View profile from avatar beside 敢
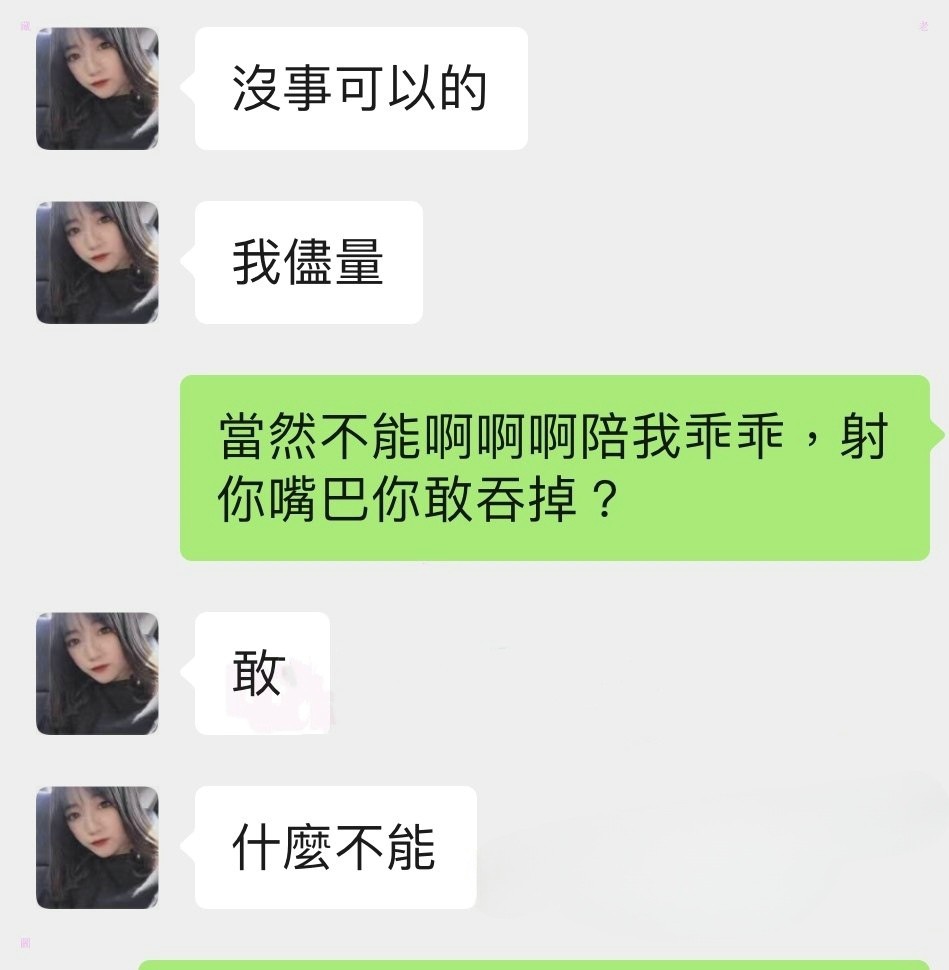Viewport: 949px width, 970px height. click(x=97, y=673)
